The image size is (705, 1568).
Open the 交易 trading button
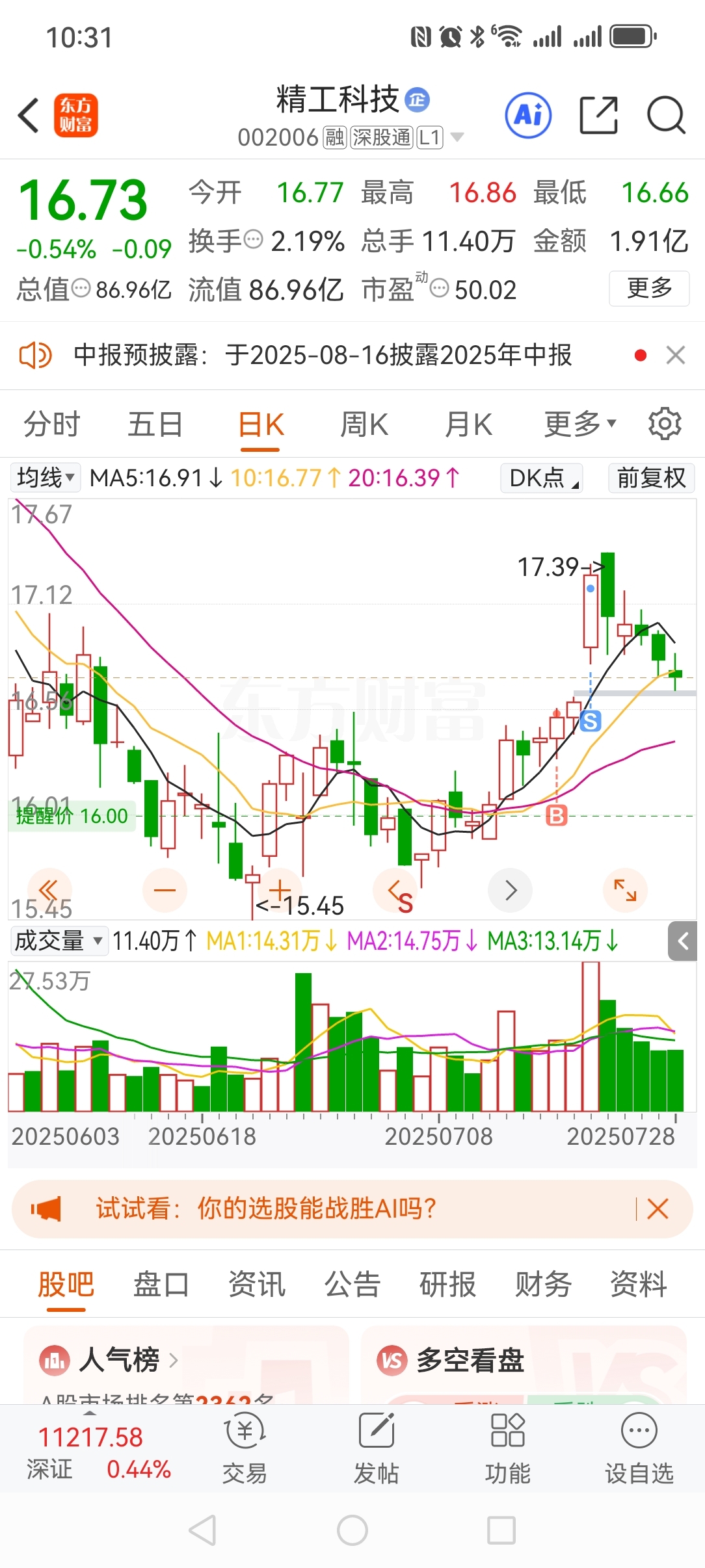[x=245, y=1448]
